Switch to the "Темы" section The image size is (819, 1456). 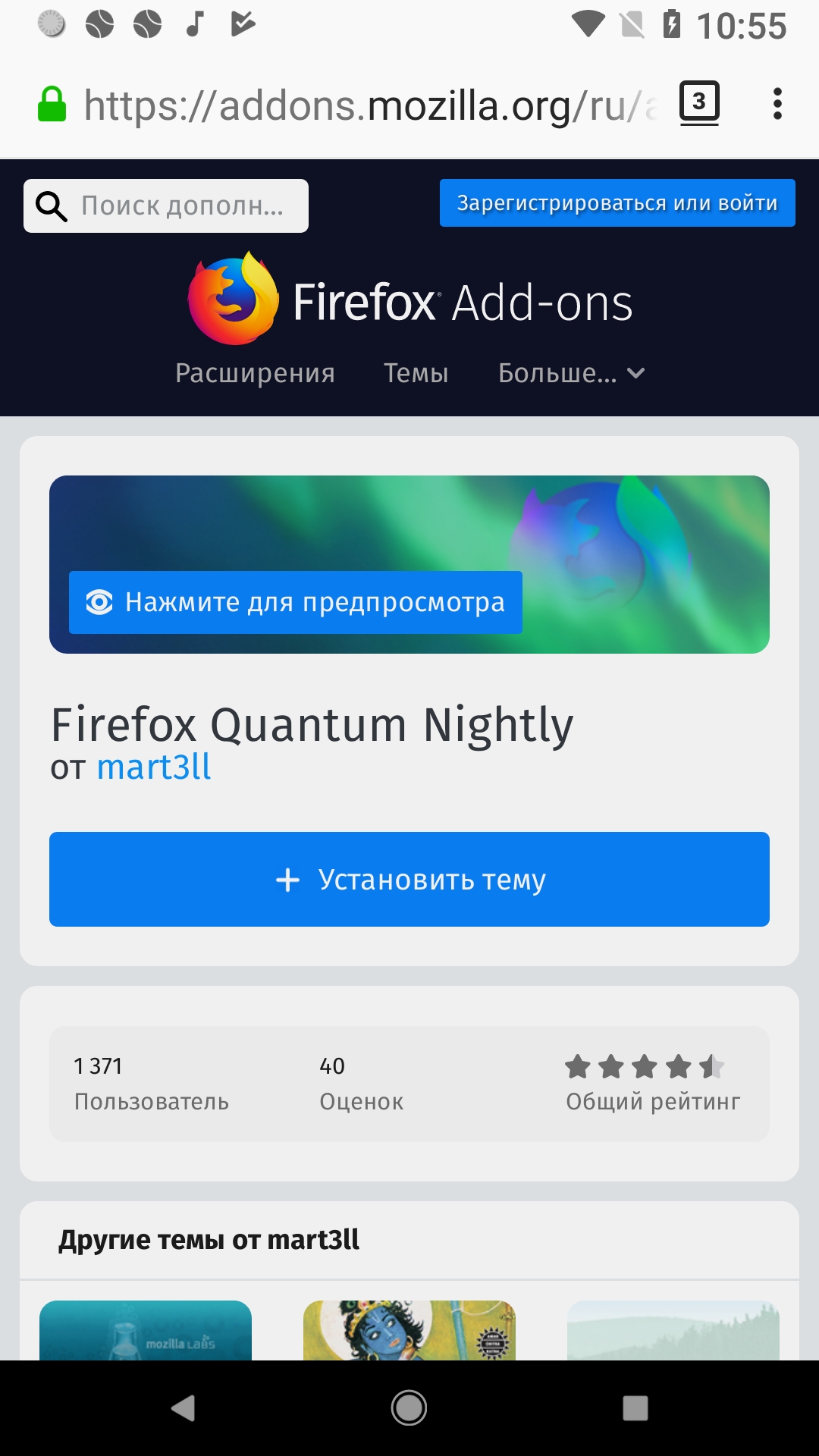(x=416, y=372)
